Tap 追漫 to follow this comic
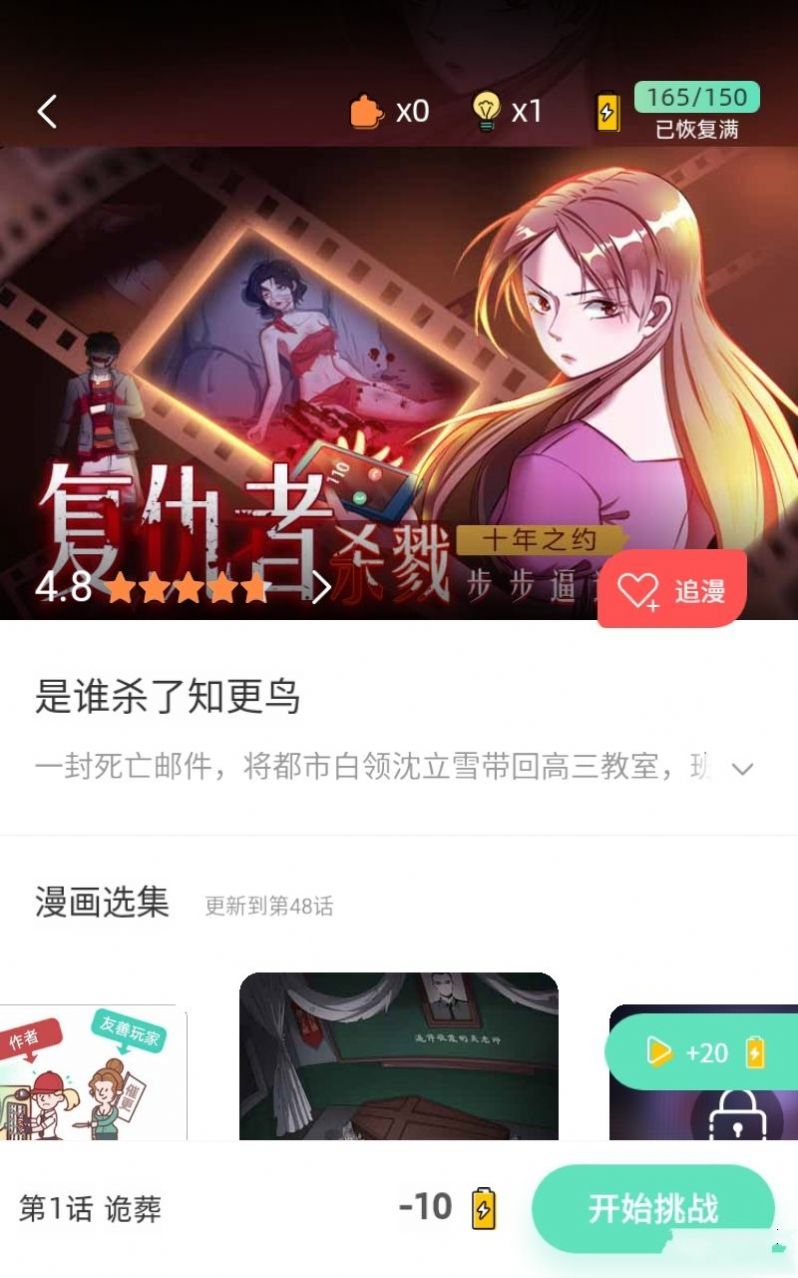This screenshot has height=1278, width=798. 673,589
